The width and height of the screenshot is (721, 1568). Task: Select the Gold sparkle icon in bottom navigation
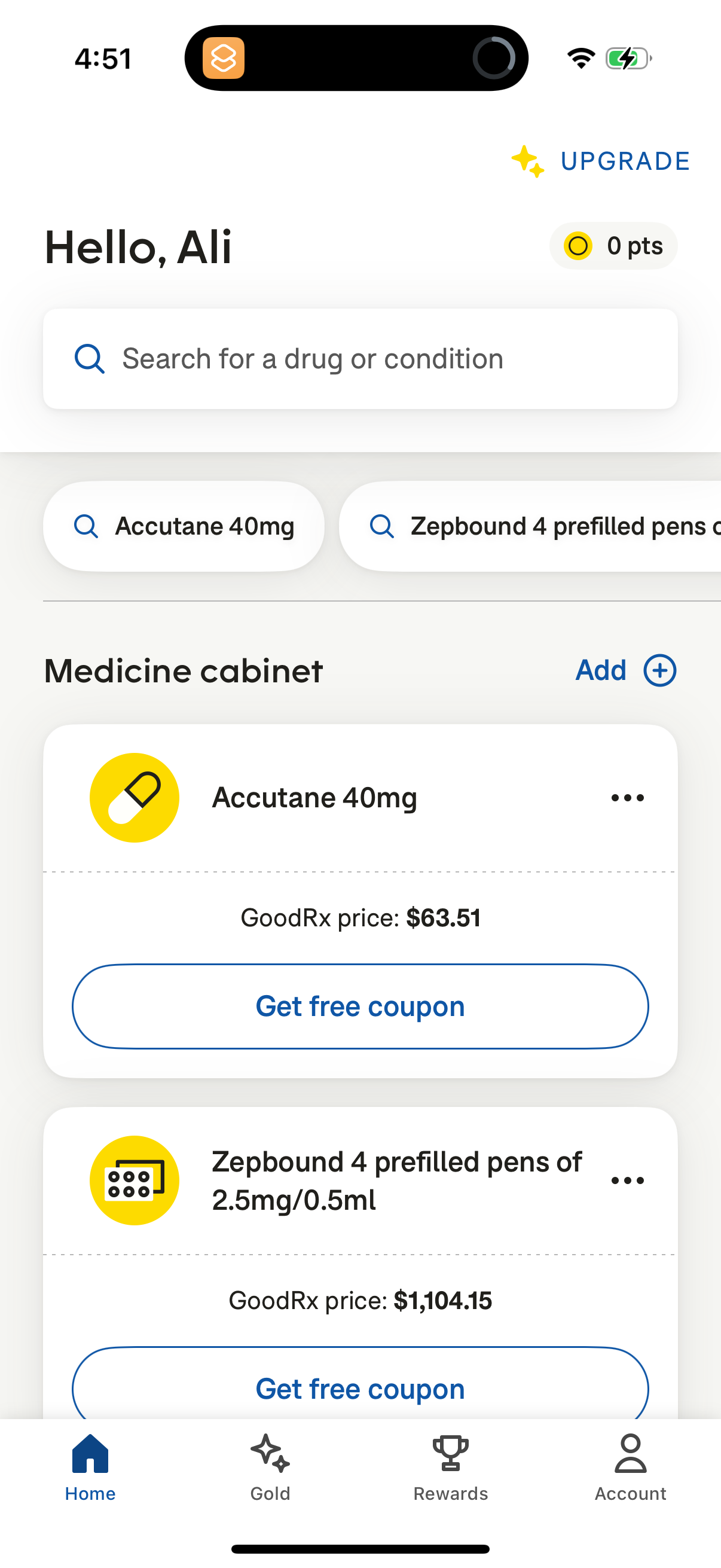tap(270, 1456)
